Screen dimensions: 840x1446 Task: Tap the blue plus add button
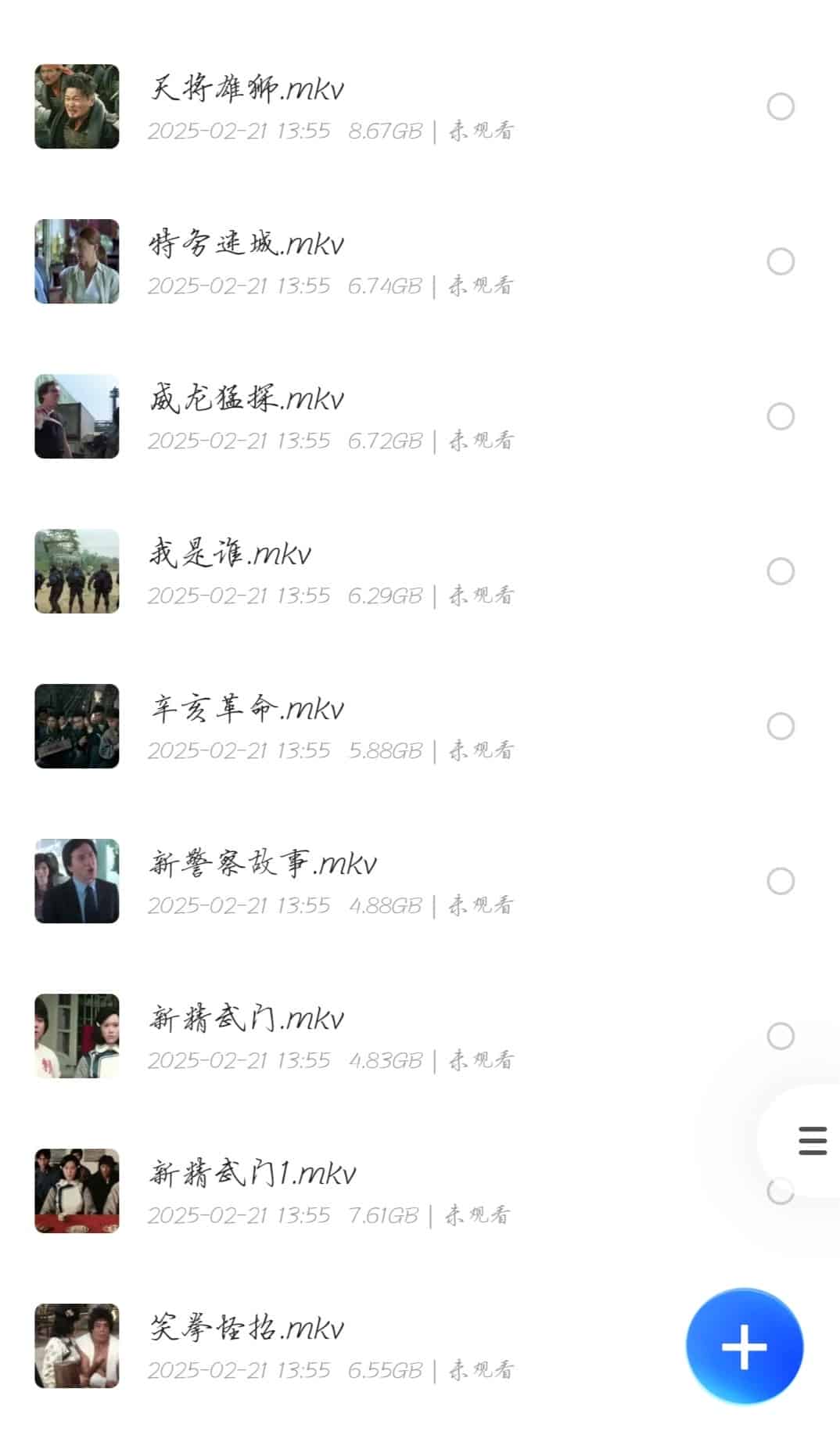click(x=744, y=1347)
